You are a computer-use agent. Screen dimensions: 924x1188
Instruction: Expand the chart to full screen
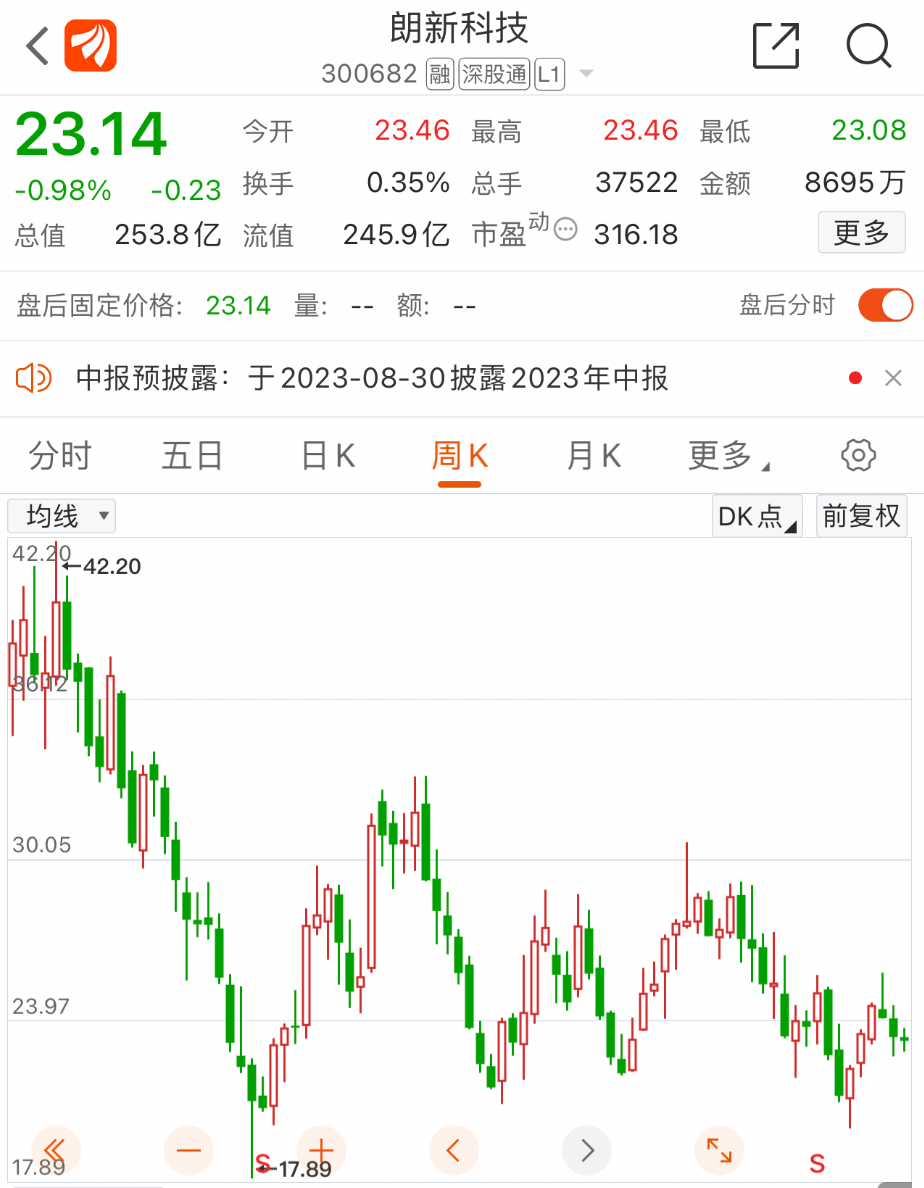(x=719, y=1150)
